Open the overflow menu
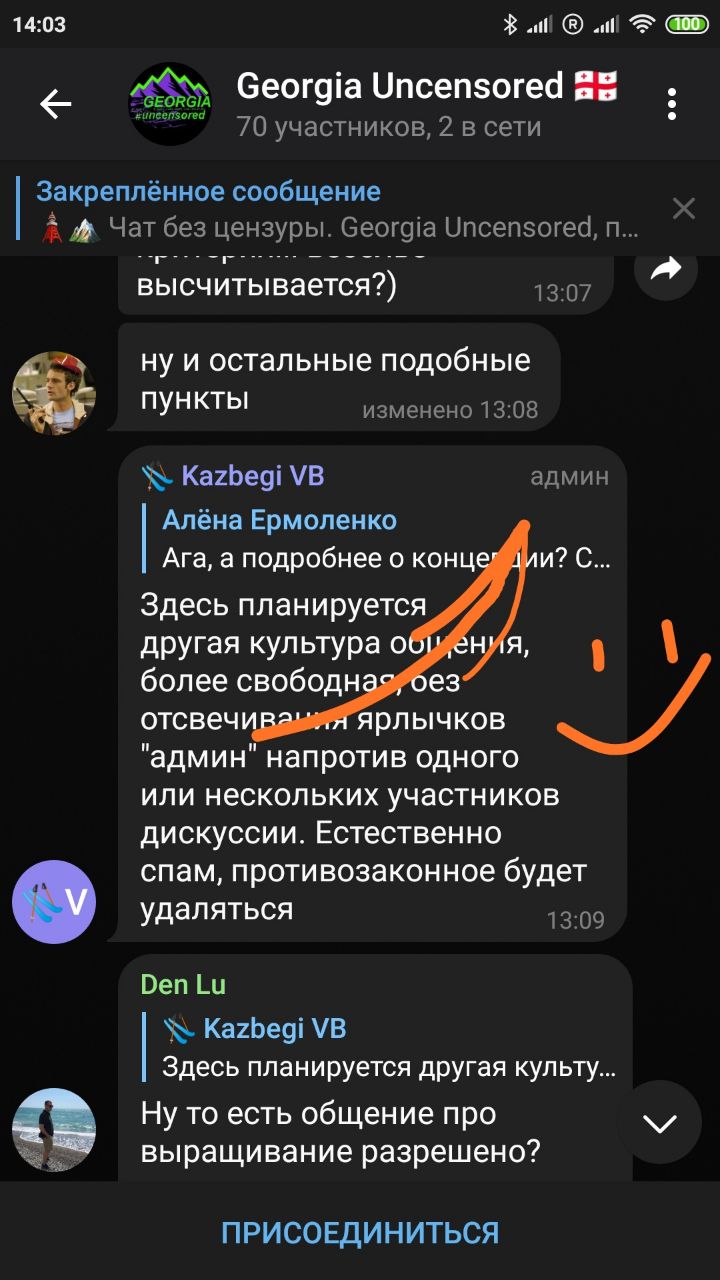 [672, 103]
